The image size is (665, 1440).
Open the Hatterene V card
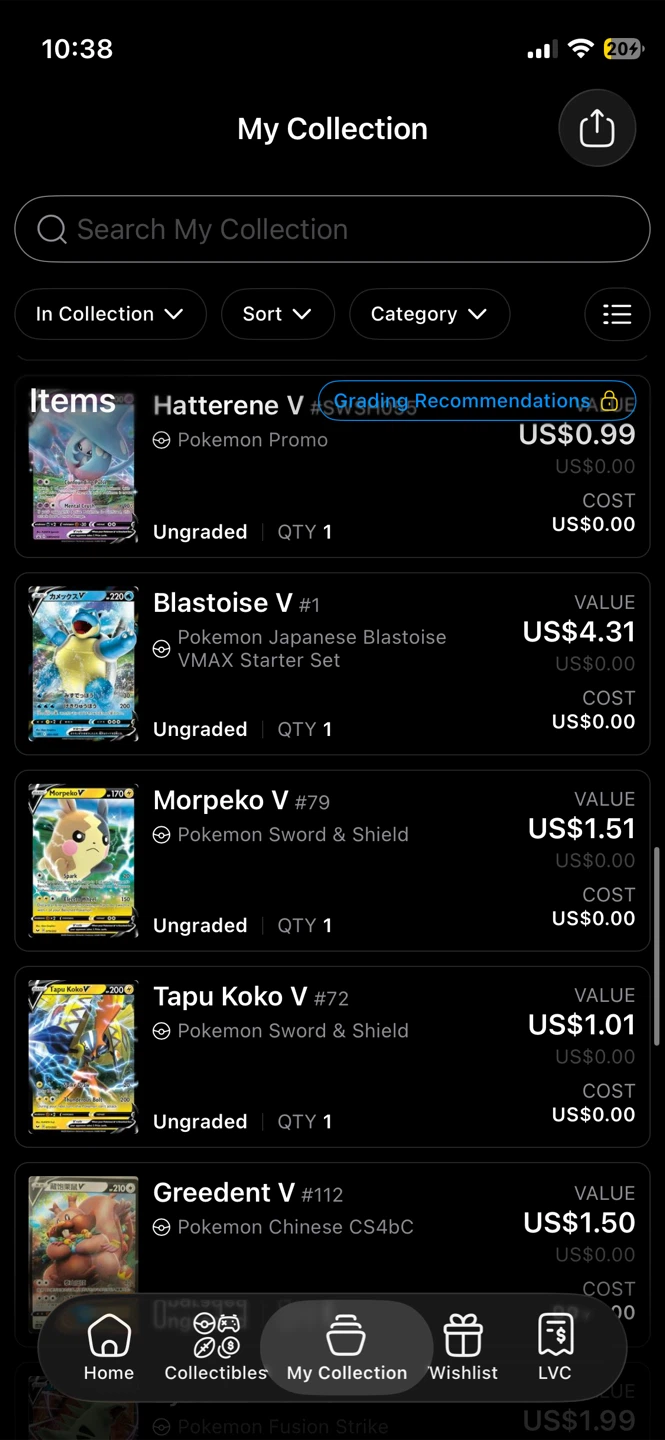(x=332, y=466)
